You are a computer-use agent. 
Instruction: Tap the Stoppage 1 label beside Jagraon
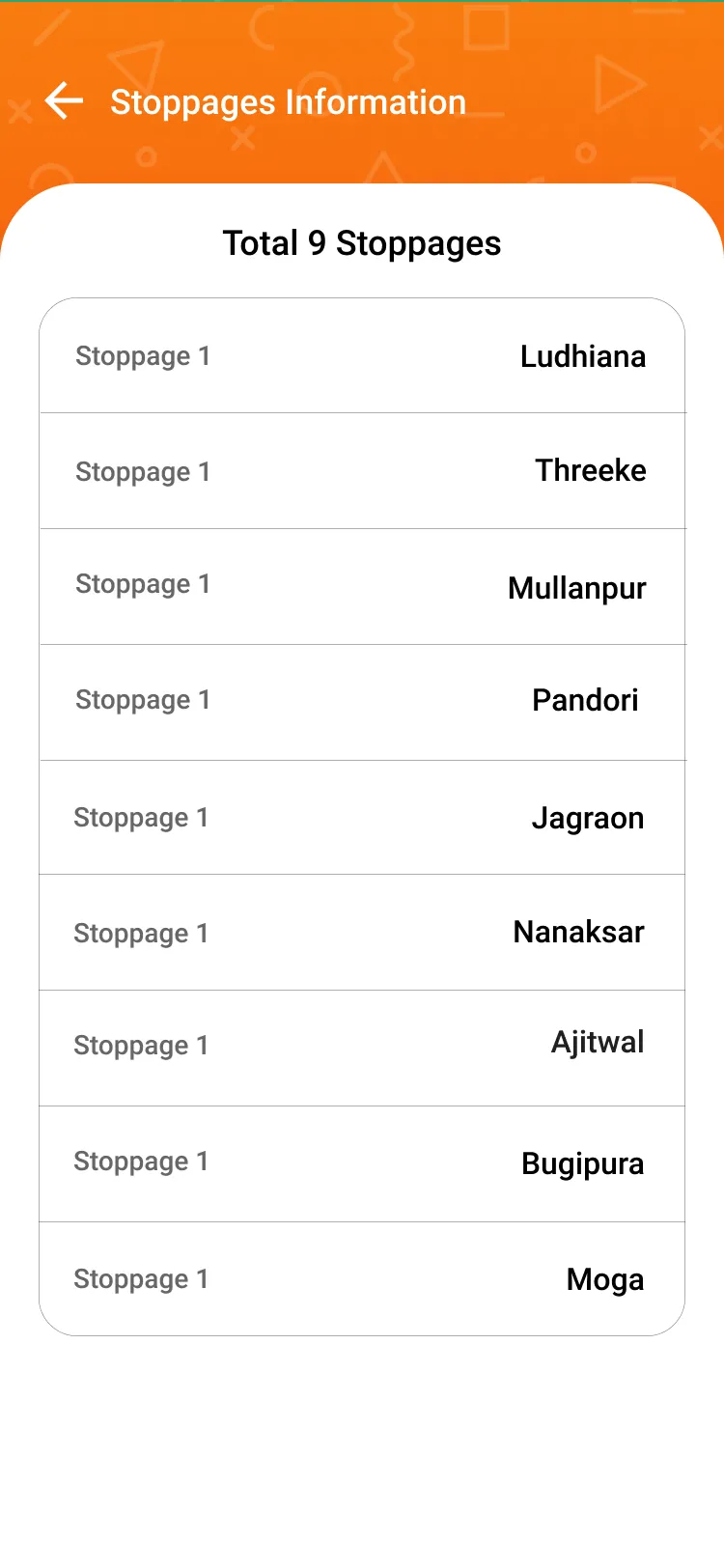pyautogui.click(x=141, y=818)
